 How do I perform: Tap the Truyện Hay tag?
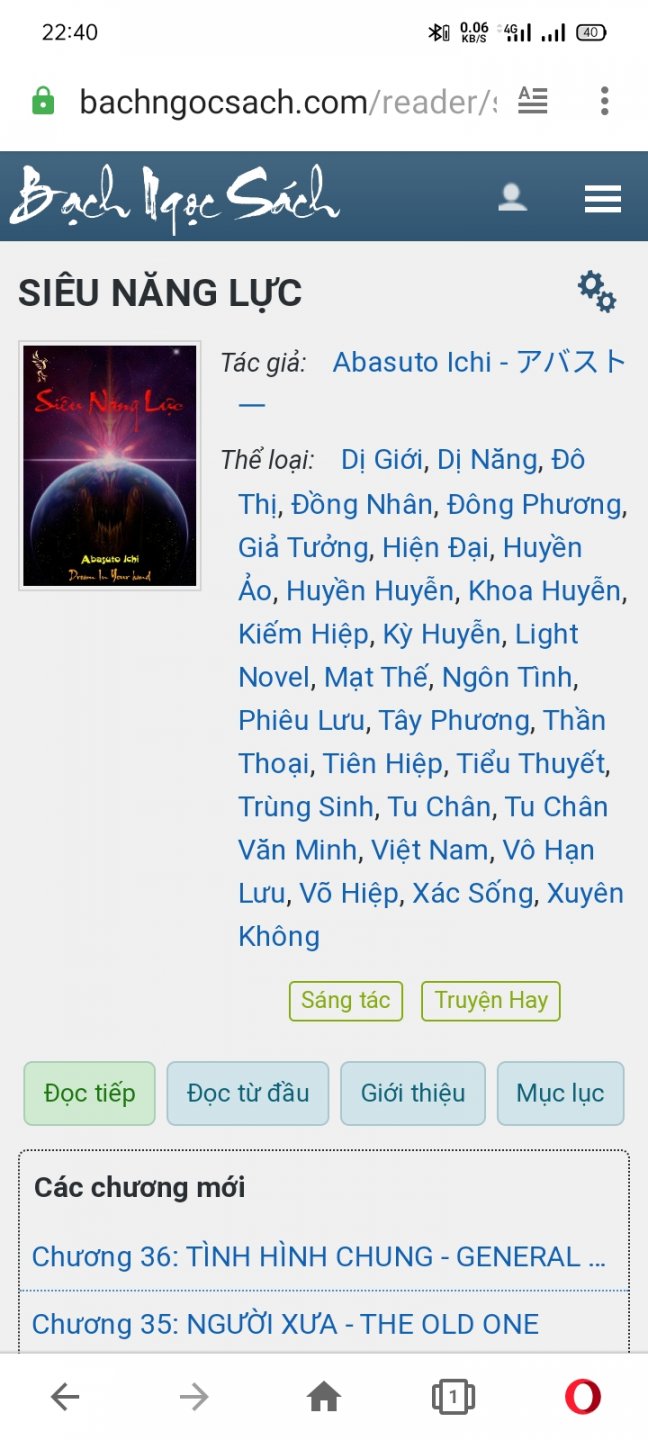click(491, 1001)
